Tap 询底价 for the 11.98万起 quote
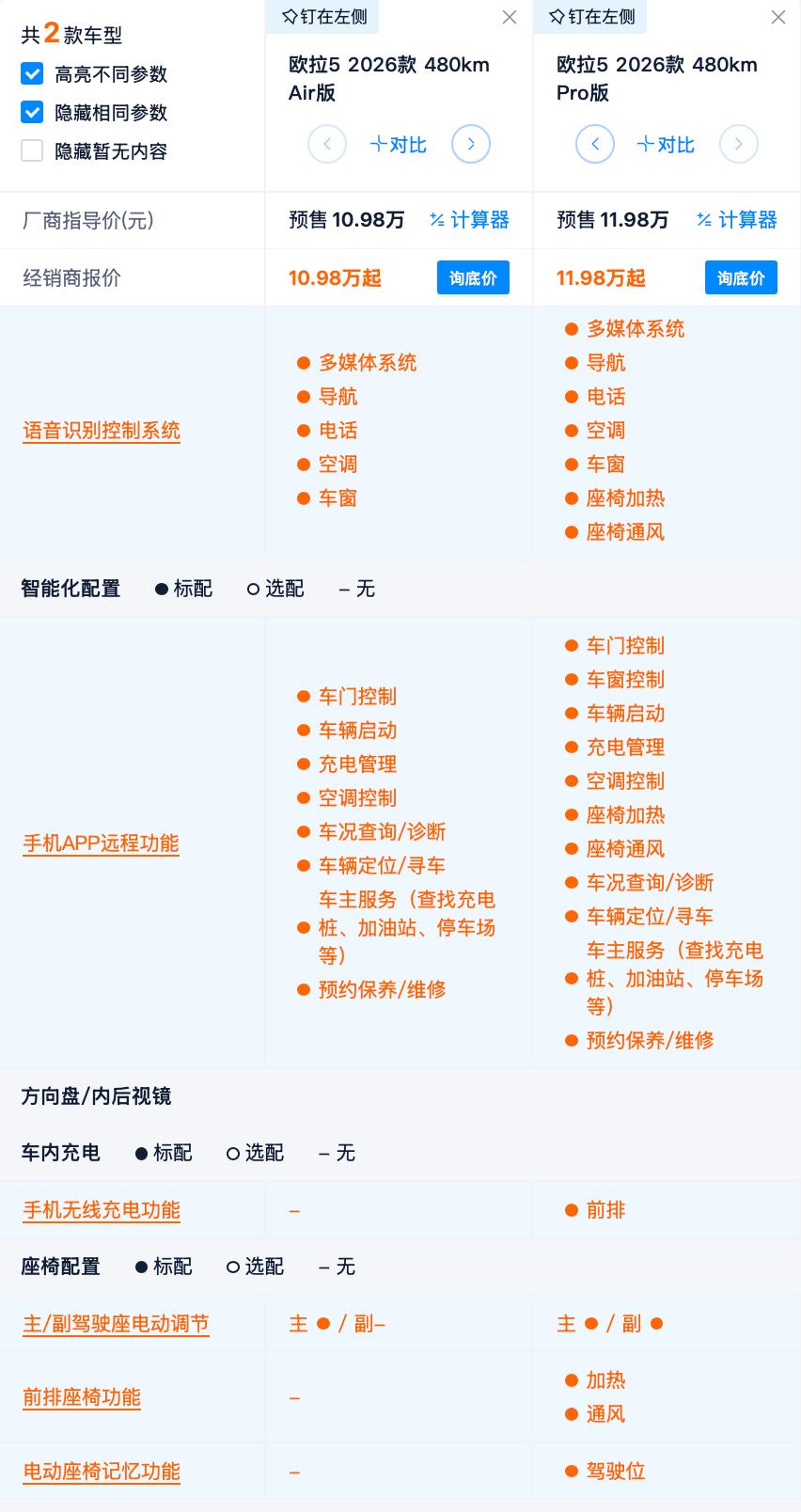This screenshot has height=1512, width=801. click(741, 277)
